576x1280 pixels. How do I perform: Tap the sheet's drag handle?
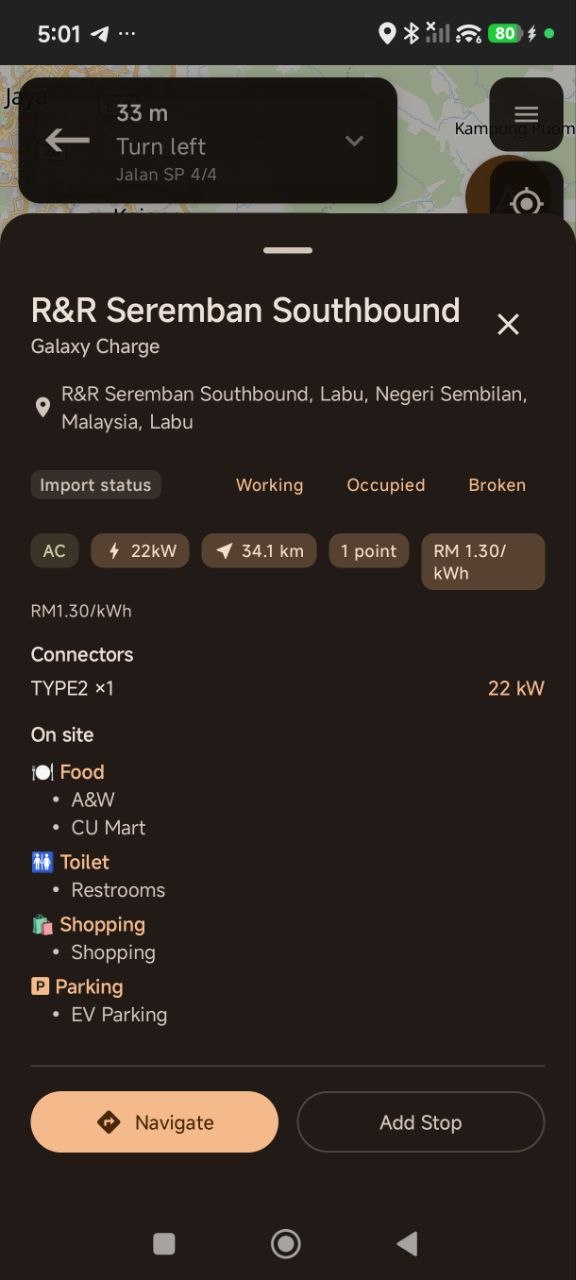coord(288,250)
